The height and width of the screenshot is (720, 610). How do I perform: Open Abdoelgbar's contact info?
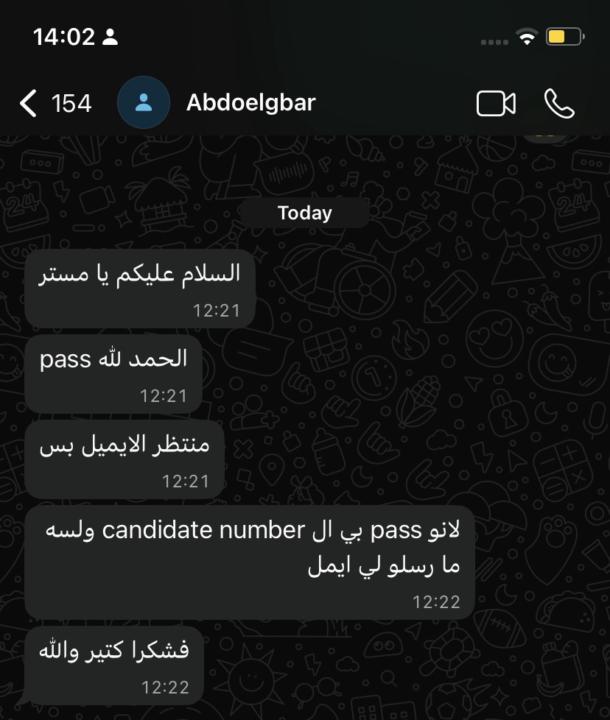coord(250,102)
